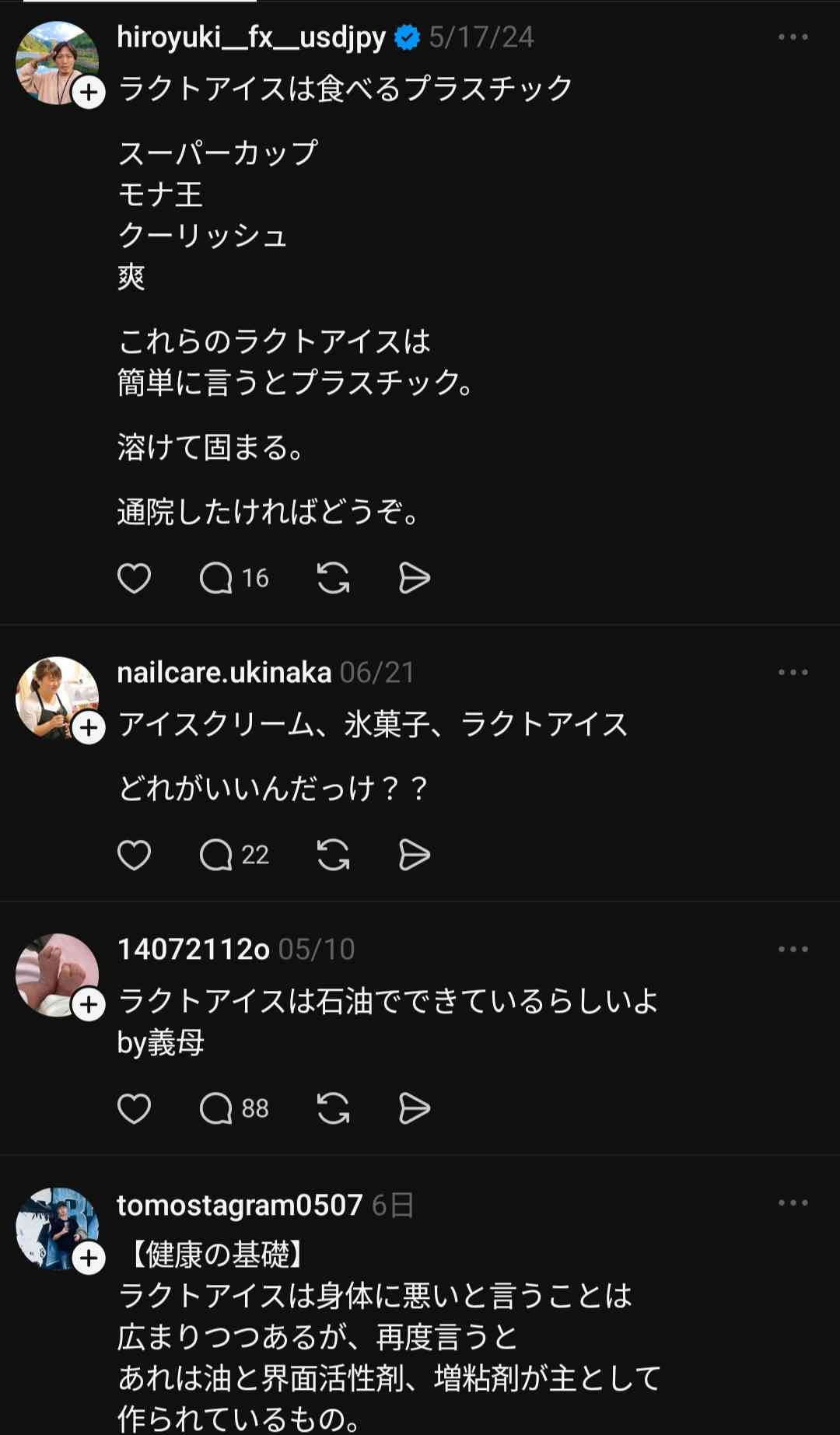The image size is (840, 1435).
Task: Like 14072112o's post
Action: [134, 1108]
